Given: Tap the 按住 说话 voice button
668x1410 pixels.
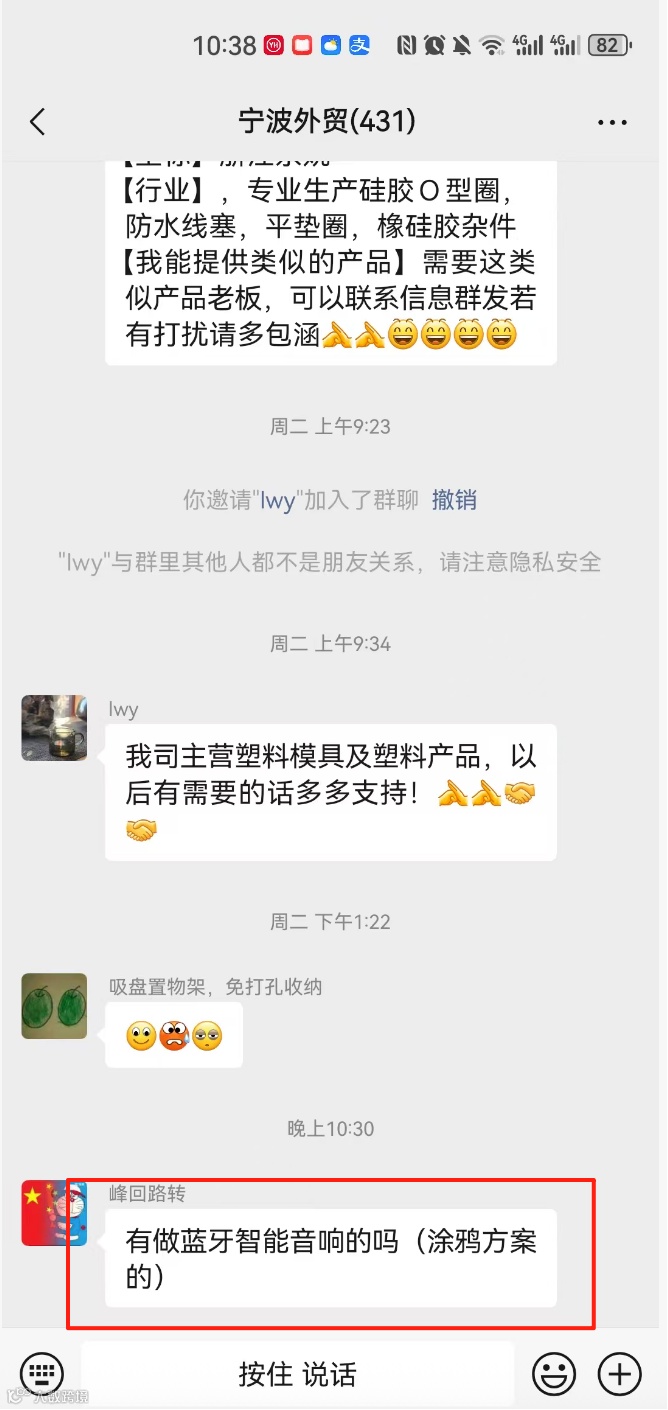Looking at the screenshot, I should point(297,1373).
